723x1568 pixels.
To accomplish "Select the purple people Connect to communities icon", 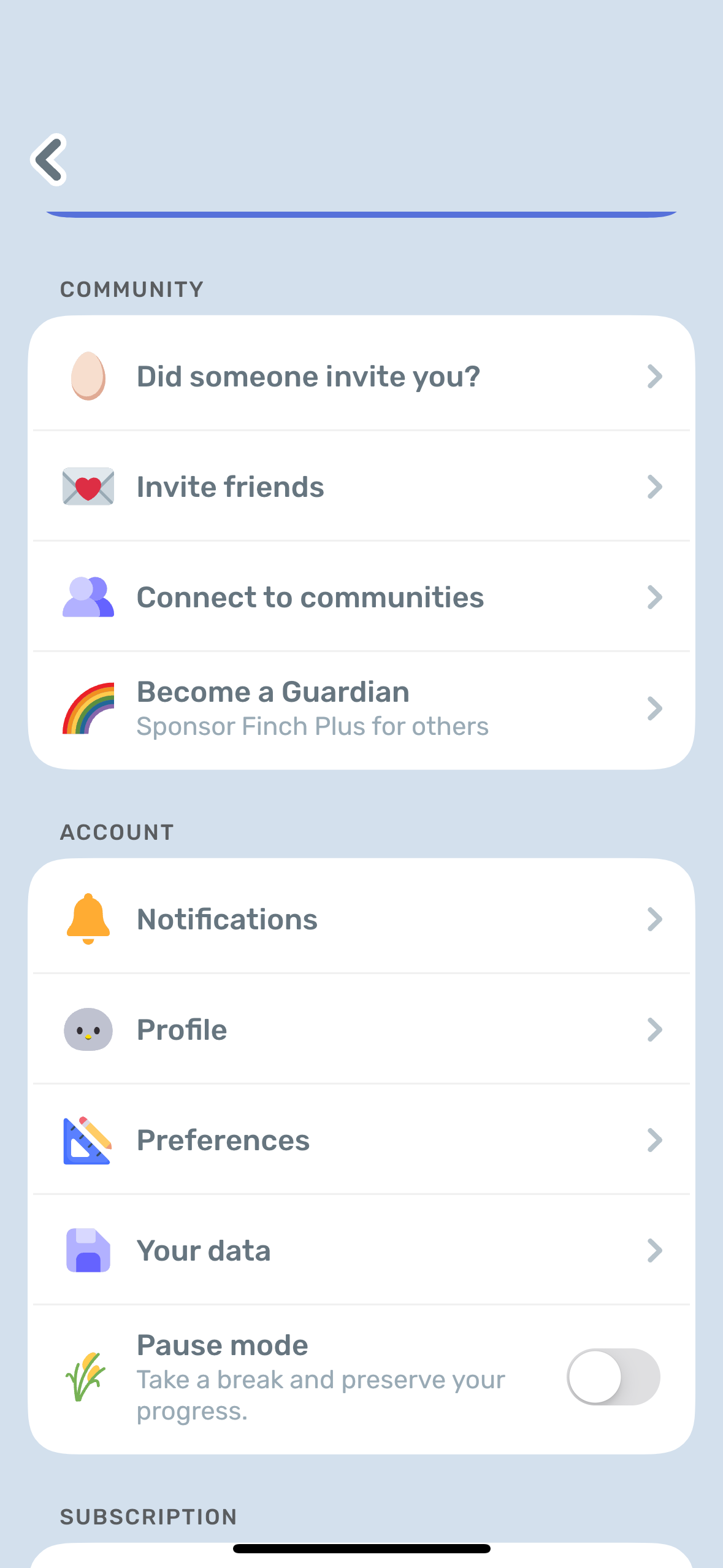I will 87,596.
